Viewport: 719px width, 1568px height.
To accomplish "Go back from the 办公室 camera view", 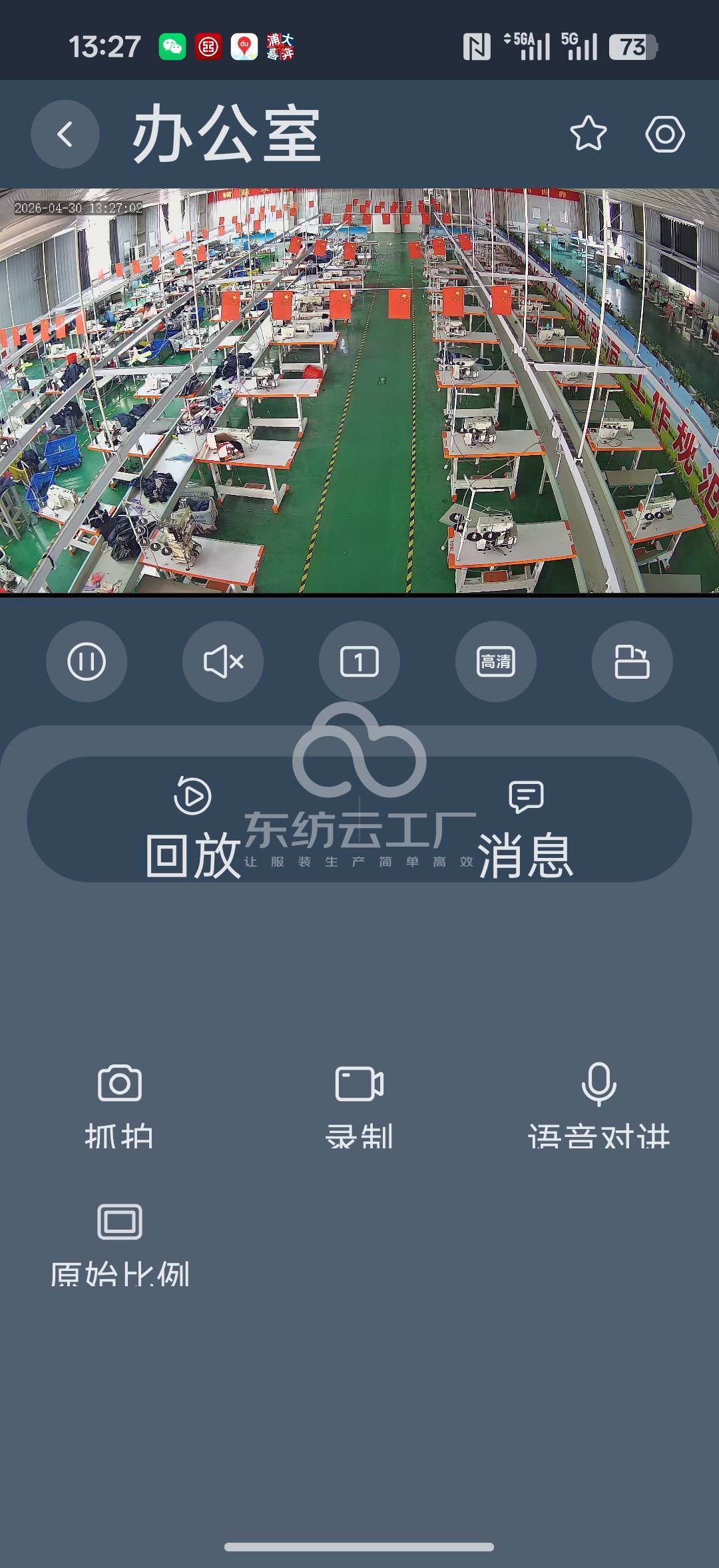I will point(65,134).
